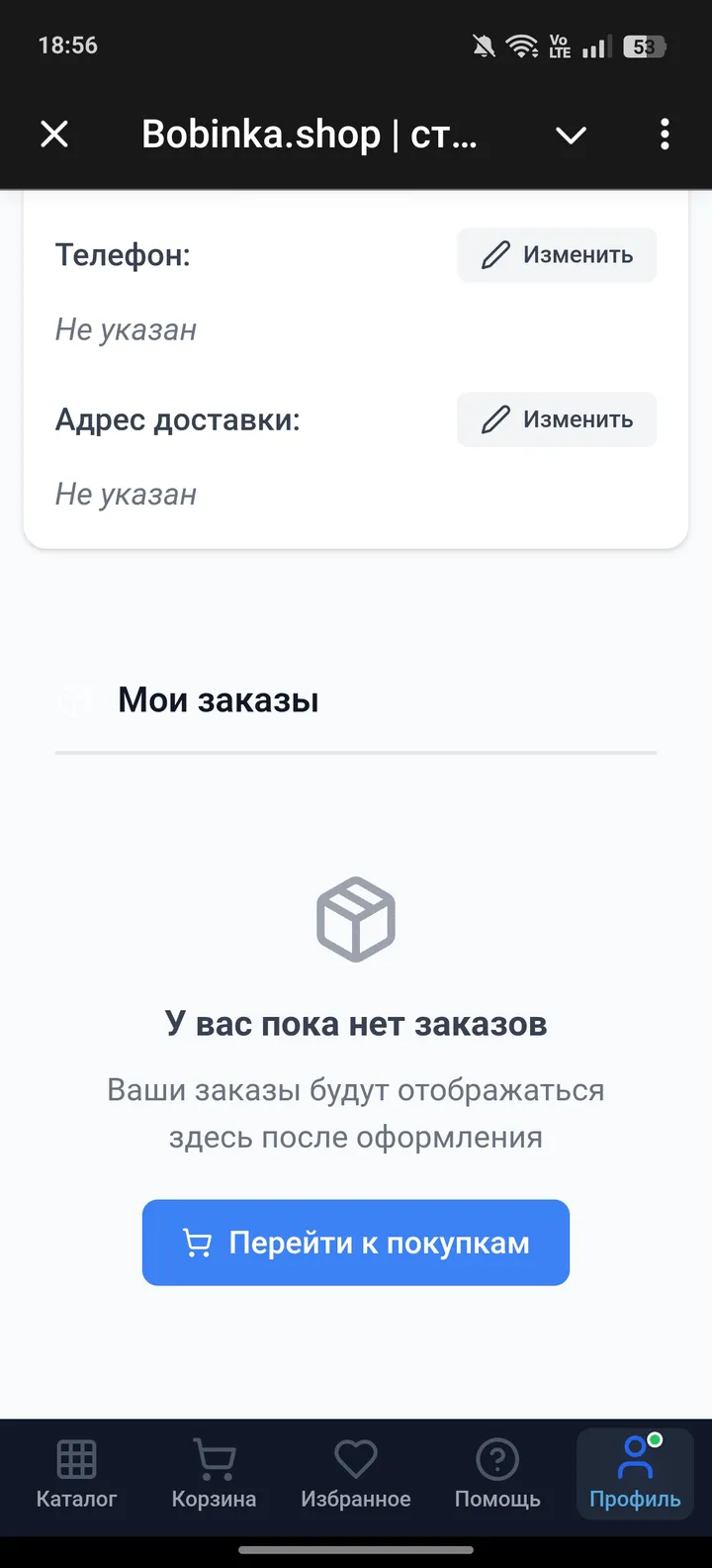Expand the header chevron dropdown
The image size is (712, 1568).
click(571, 135)
